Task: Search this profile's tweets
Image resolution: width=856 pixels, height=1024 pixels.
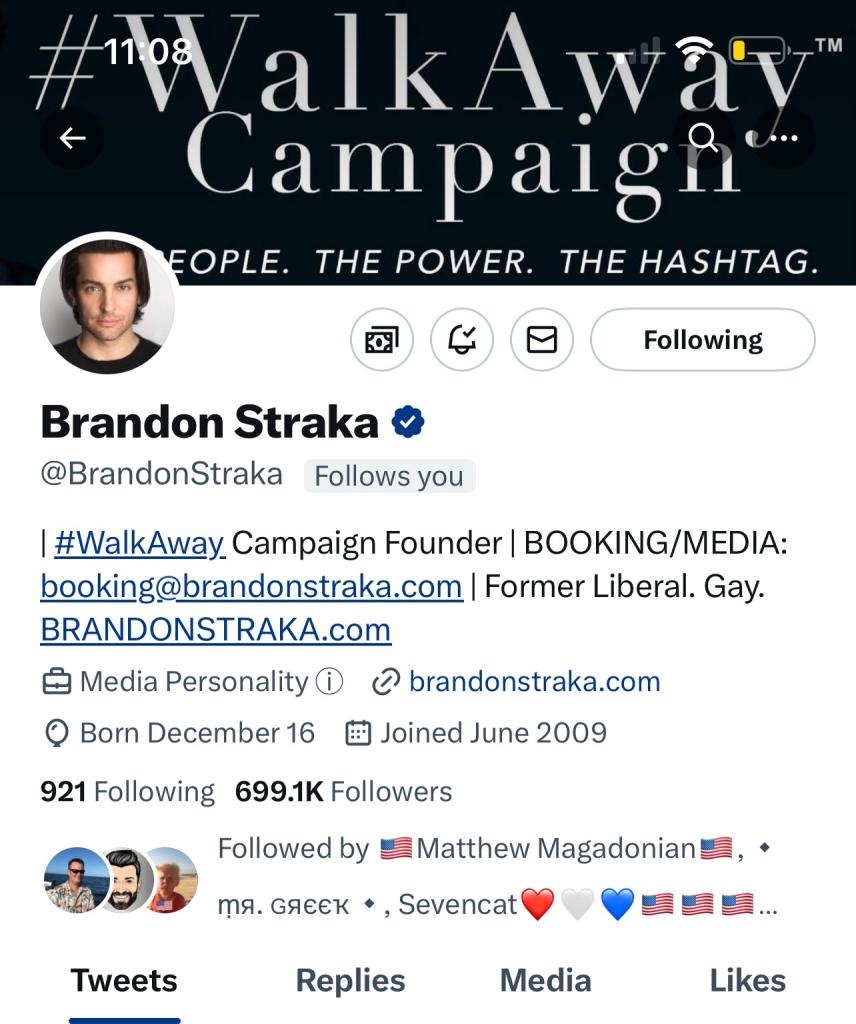Action: pos(704,137)
